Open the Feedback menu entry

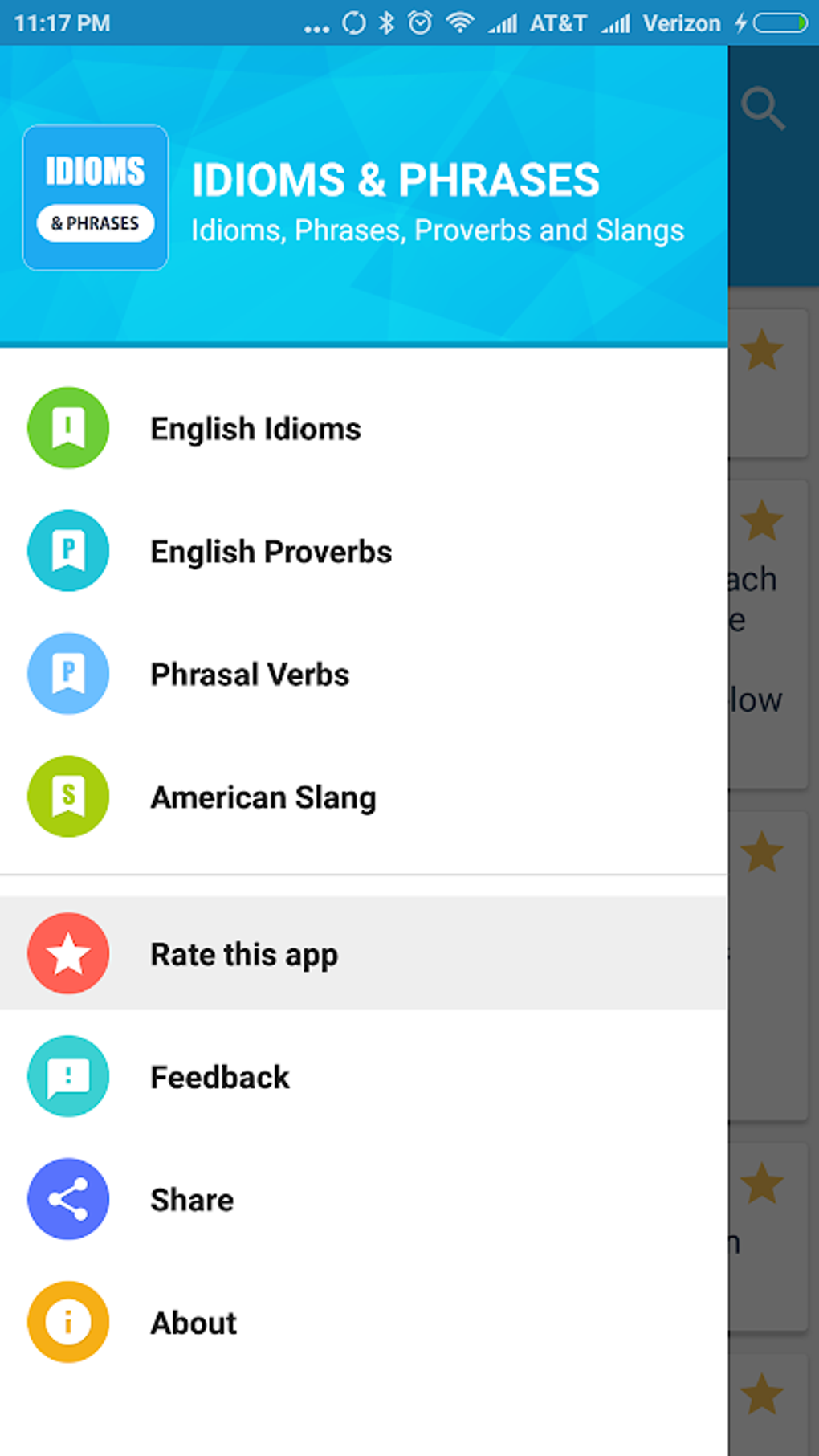click(219, 1076)
